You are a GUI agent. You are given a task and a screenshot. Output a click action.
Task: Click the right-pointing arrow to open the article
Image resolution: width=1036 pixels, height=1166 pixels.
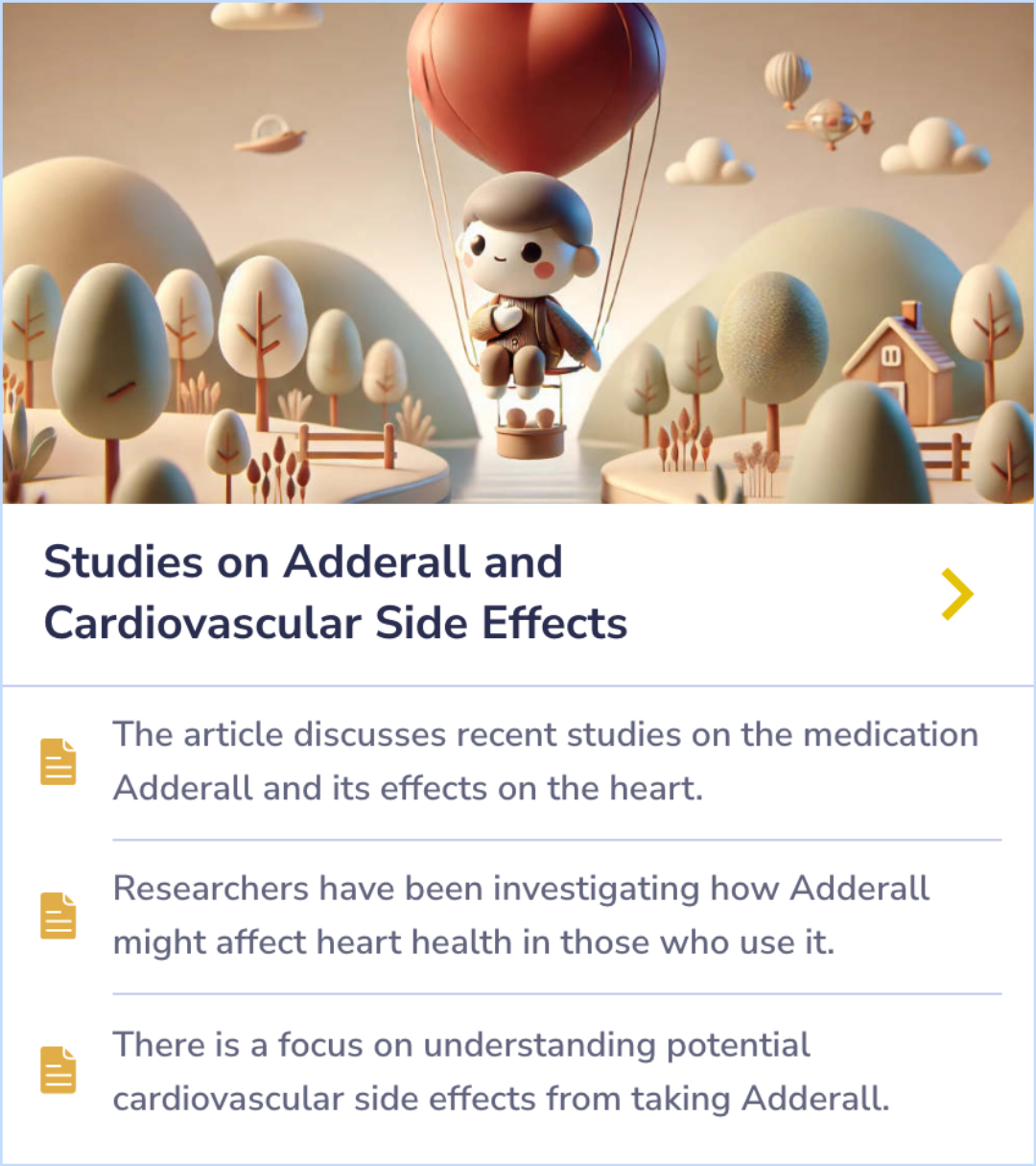(956, 593)
